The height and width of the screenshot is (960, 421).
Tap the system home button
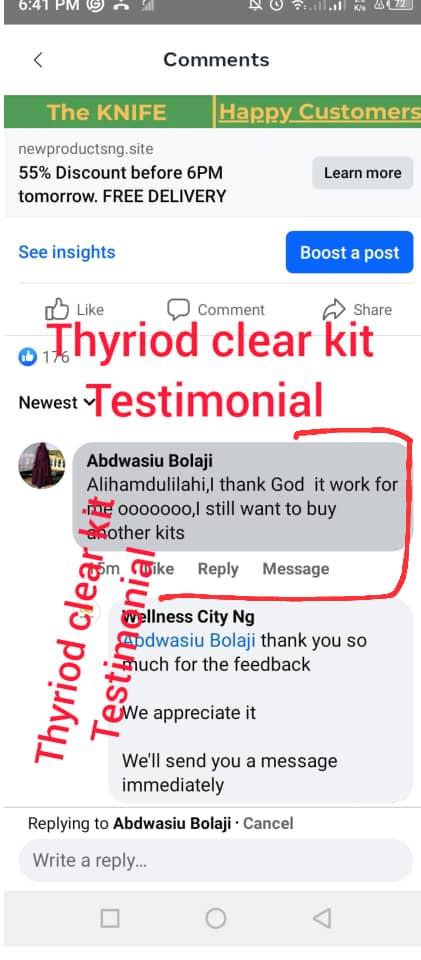click(x=215, y=918)
